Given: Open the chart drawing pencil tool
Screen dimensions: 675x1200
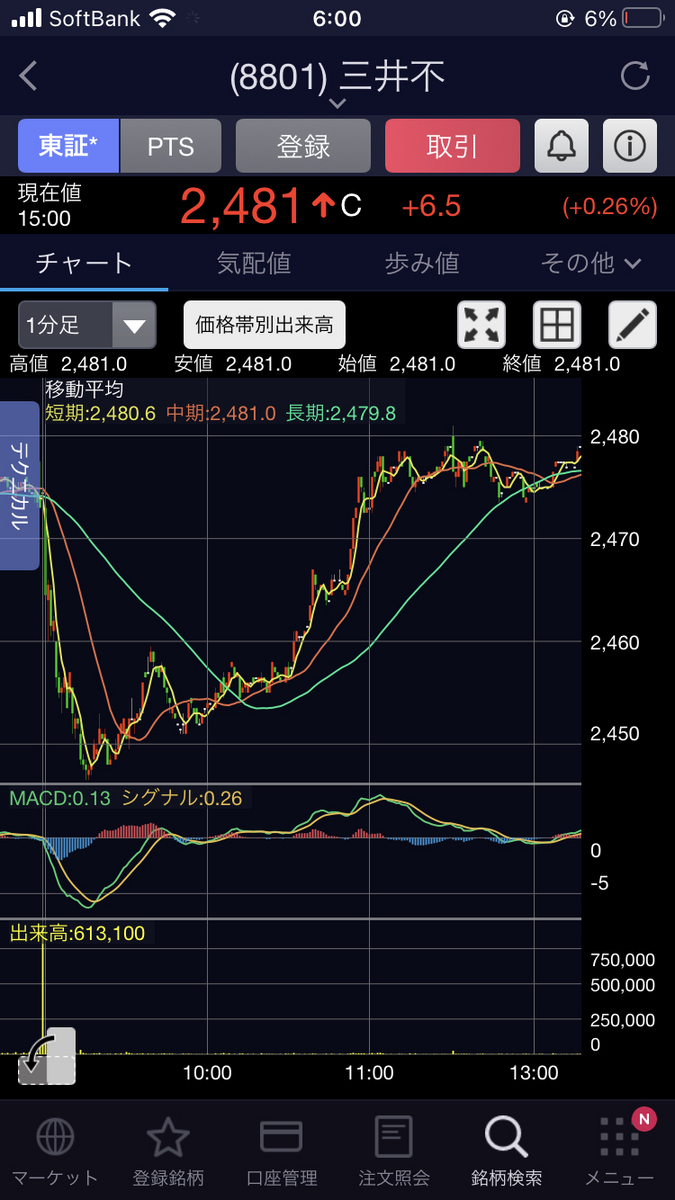Looking at the screenshot, I should [x=632, y=325].
